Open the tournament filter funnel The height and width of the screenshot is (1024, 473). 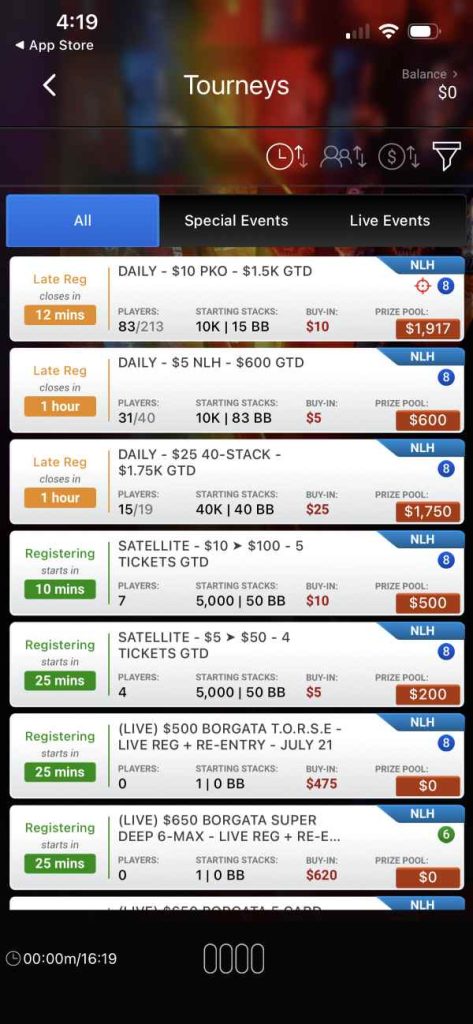[x=446, y=157]
